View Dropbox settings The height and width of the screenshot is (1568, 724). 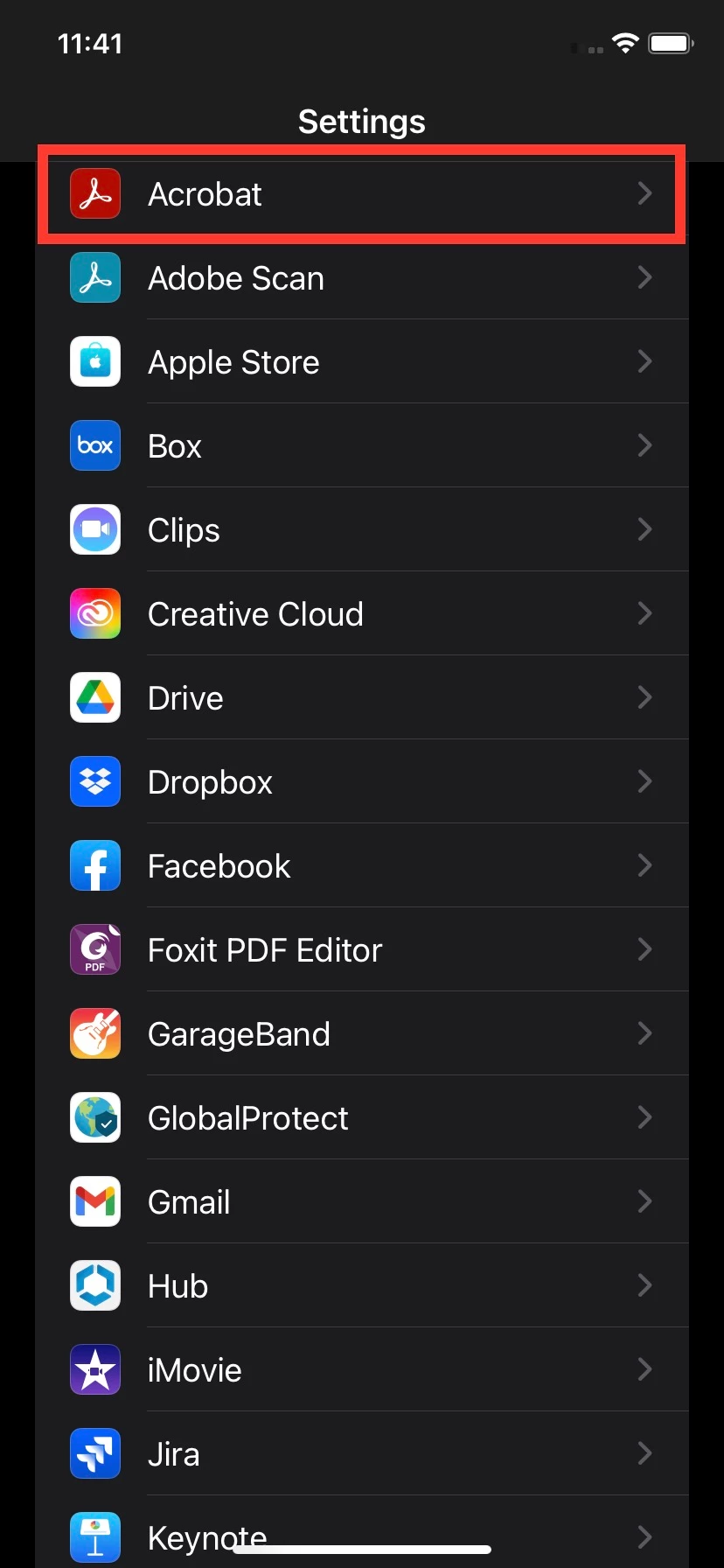(x=361, y=782)
